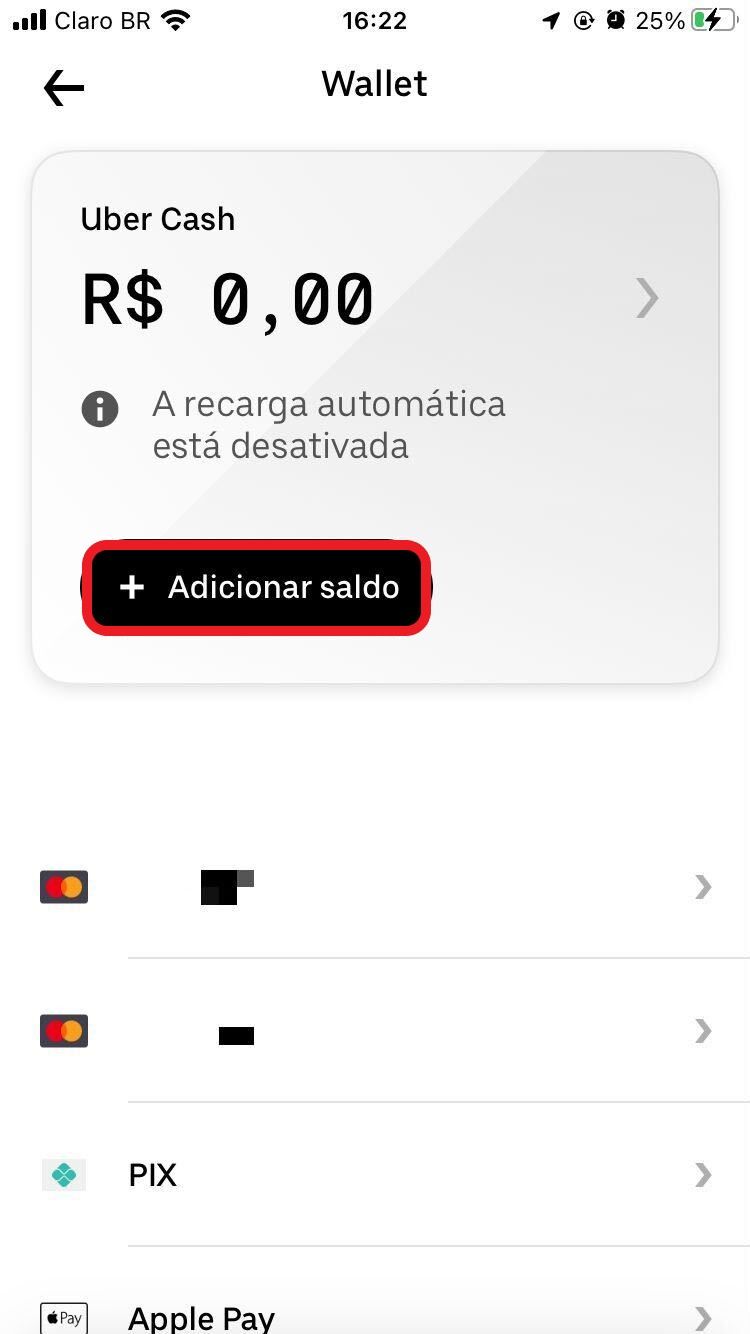Open Uber Cash balance details chevron
This screenshot has height=1334, width=750.
[x=647, y=298]
